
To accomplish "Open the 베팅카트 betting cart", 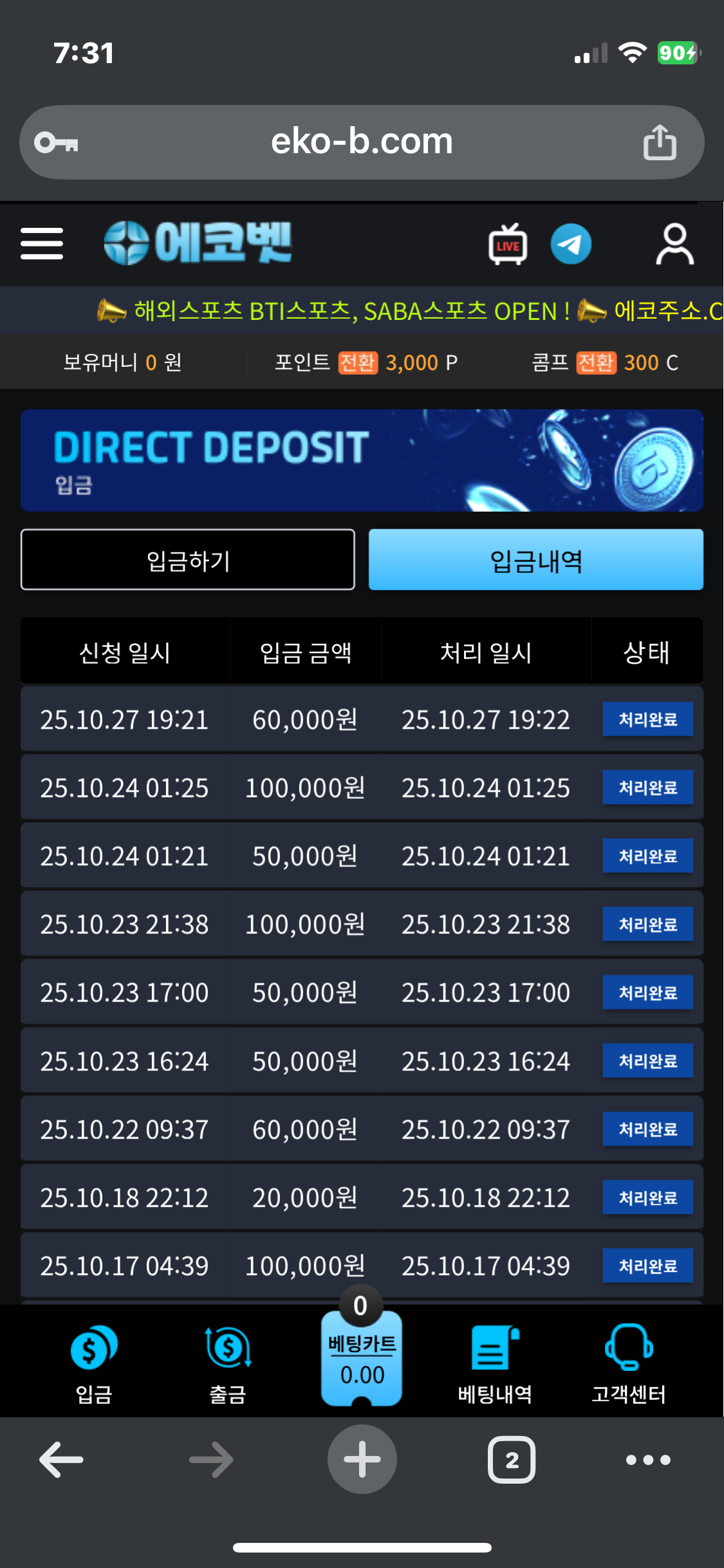I will (362, 1358).
